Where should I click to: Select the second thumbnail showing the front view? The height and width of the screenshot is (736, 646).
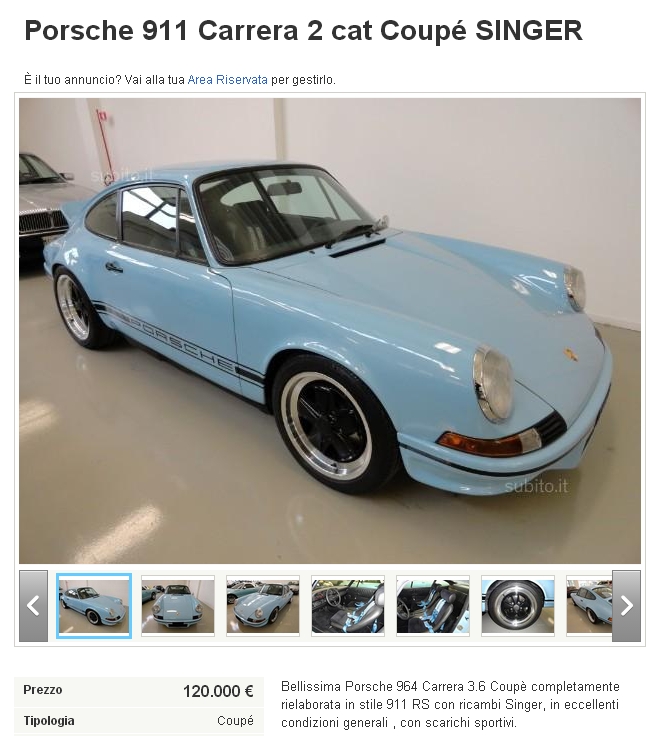pos(178,605)
